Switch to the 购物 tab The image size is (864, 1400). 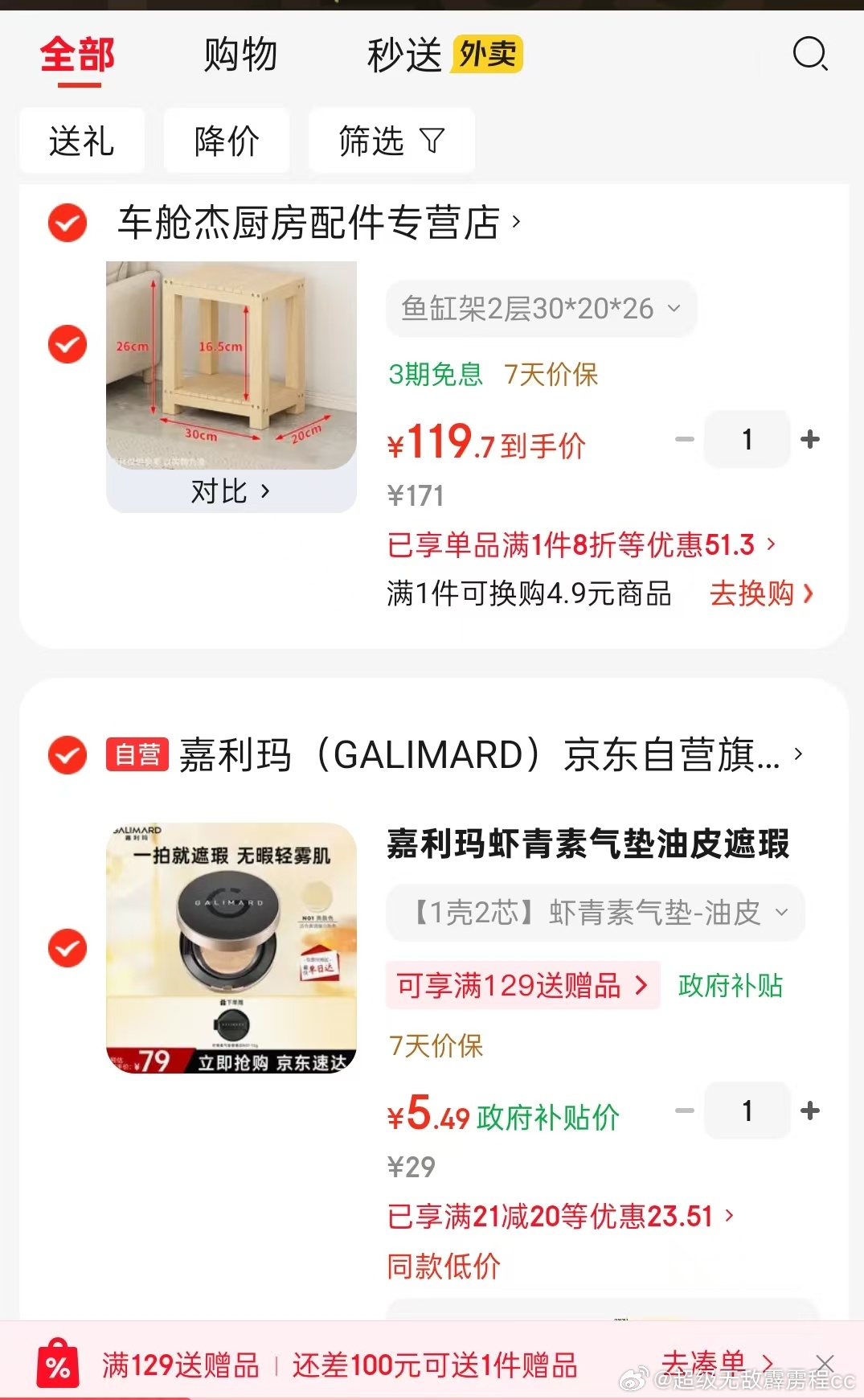(x=240, y=55)
